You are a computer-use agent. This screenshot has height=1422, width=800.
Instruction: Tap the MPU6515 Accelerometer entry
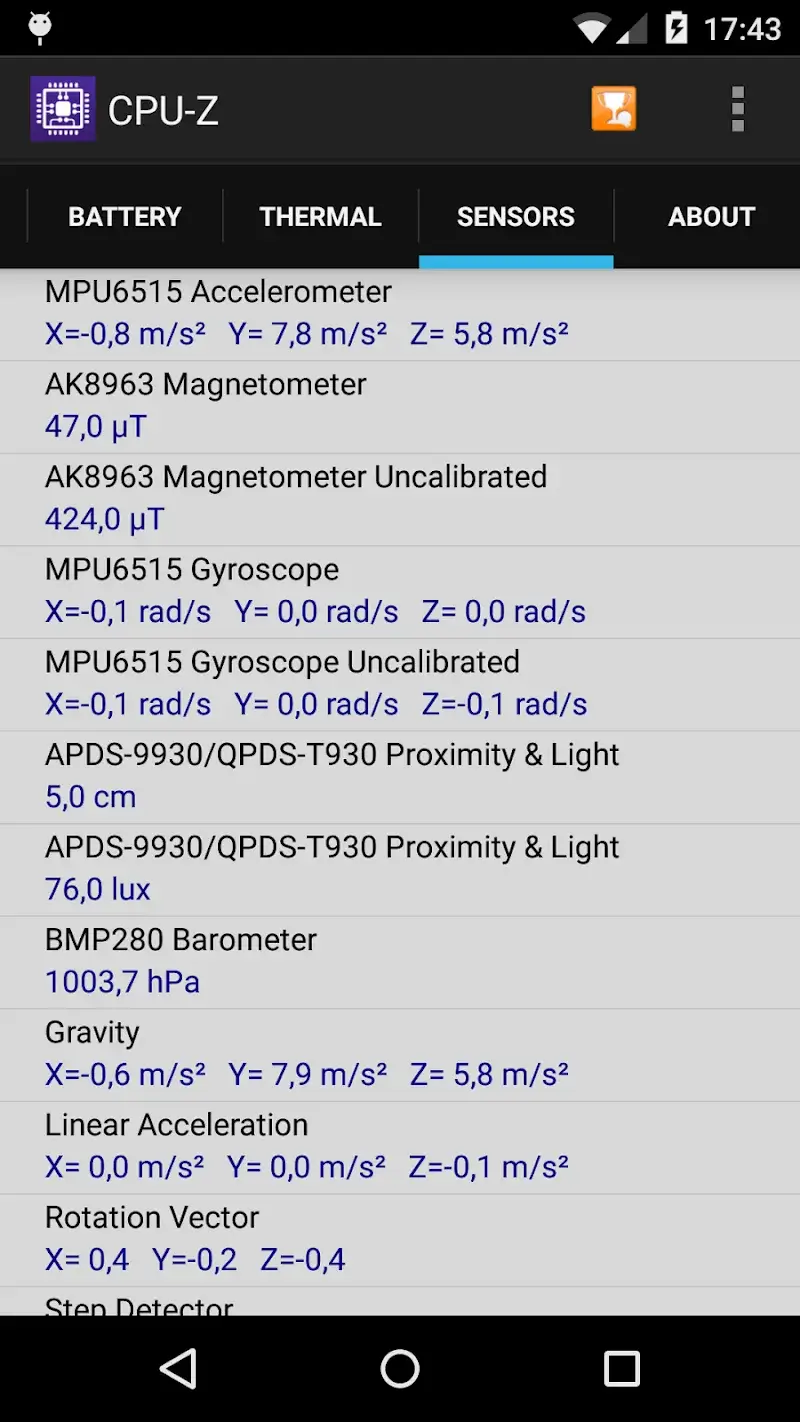click(x=400, y=312)
